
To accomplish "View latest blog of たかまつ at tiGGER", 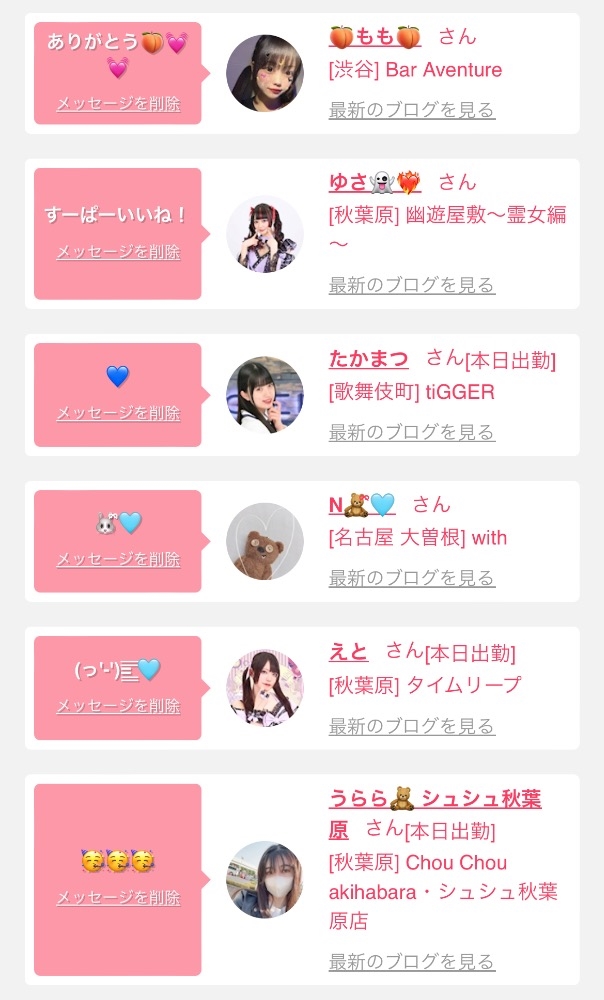I will (412, 432).
